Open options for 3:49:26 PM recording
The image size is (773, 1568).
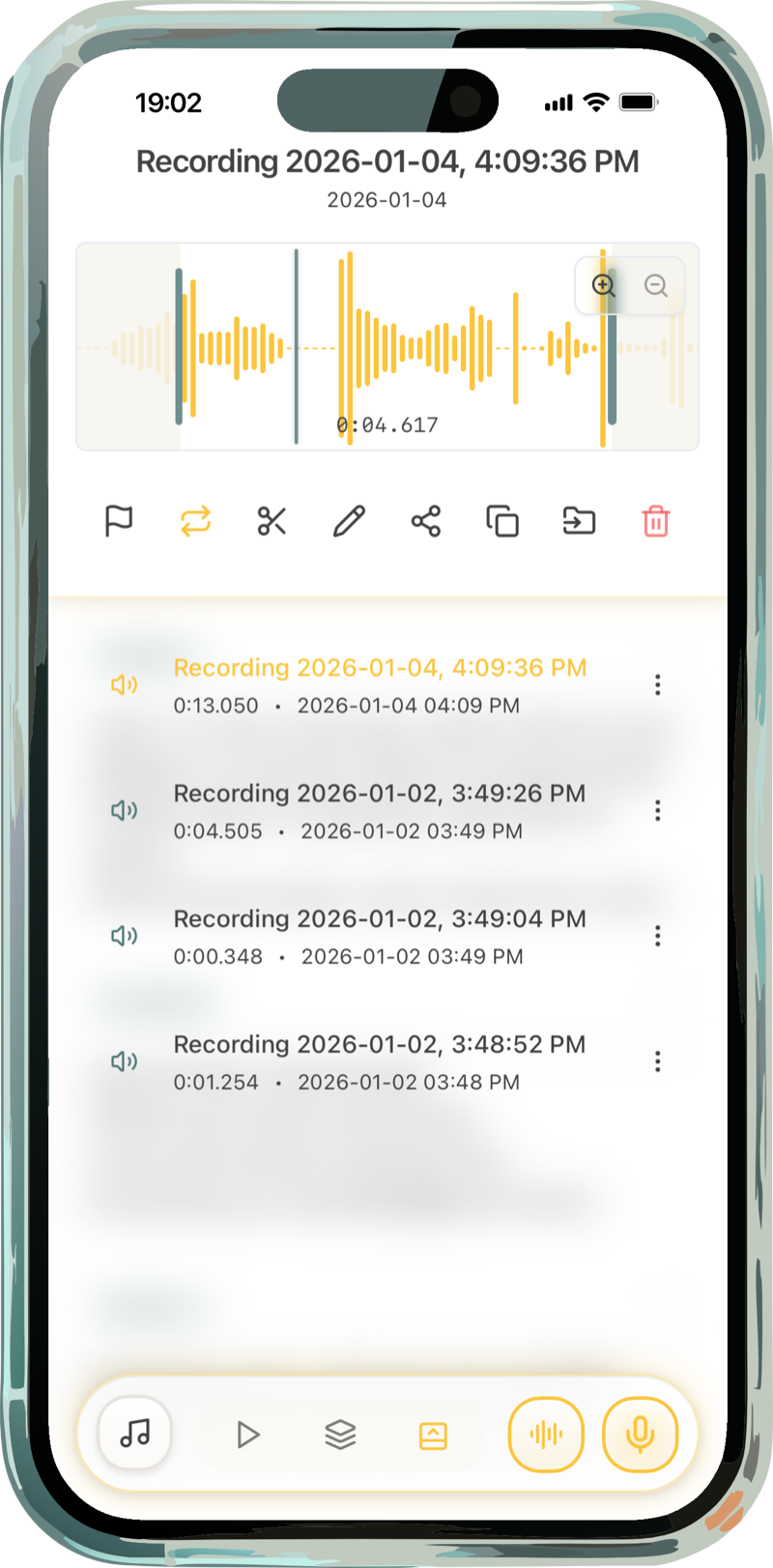pos(658,810)
